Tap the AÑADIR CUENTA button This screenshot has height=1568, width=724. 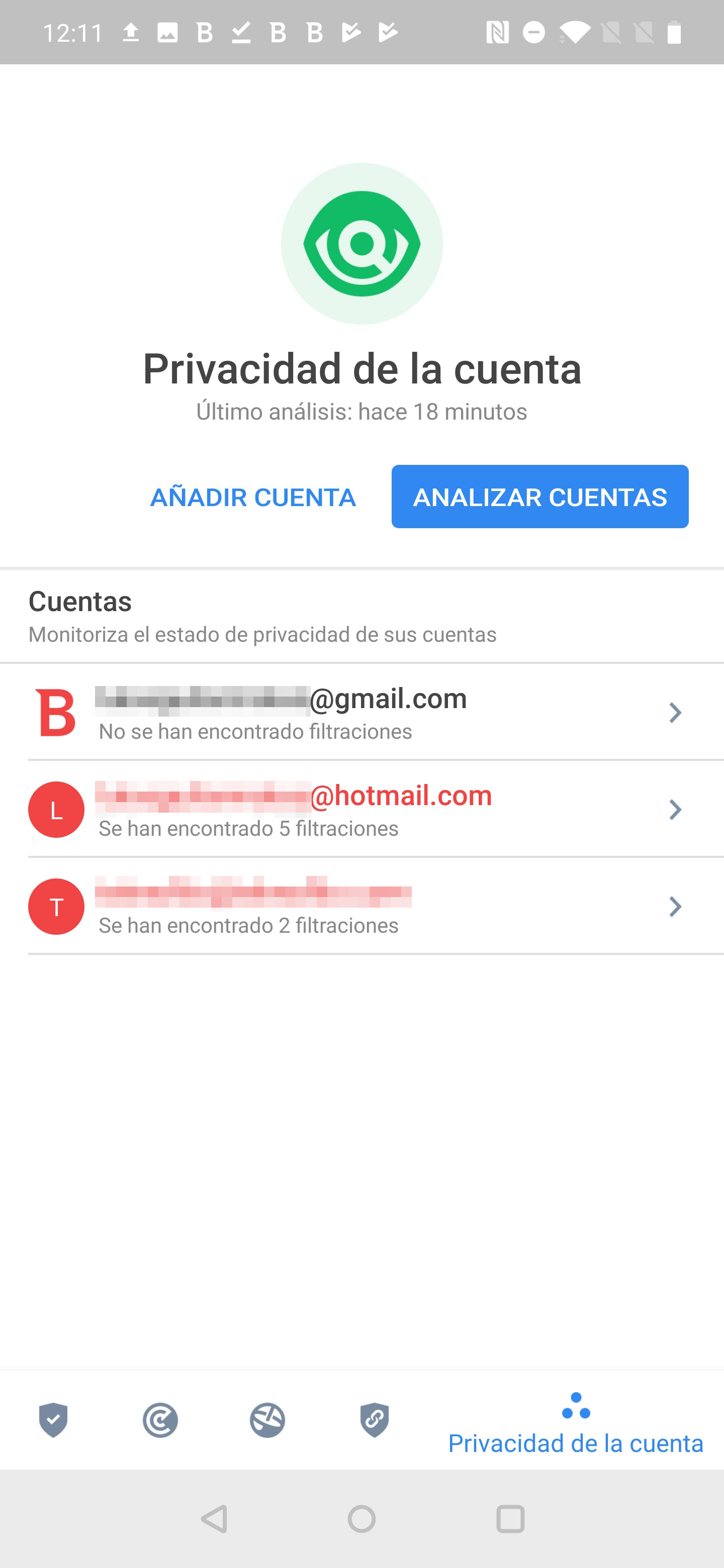(x=253, y=497)
